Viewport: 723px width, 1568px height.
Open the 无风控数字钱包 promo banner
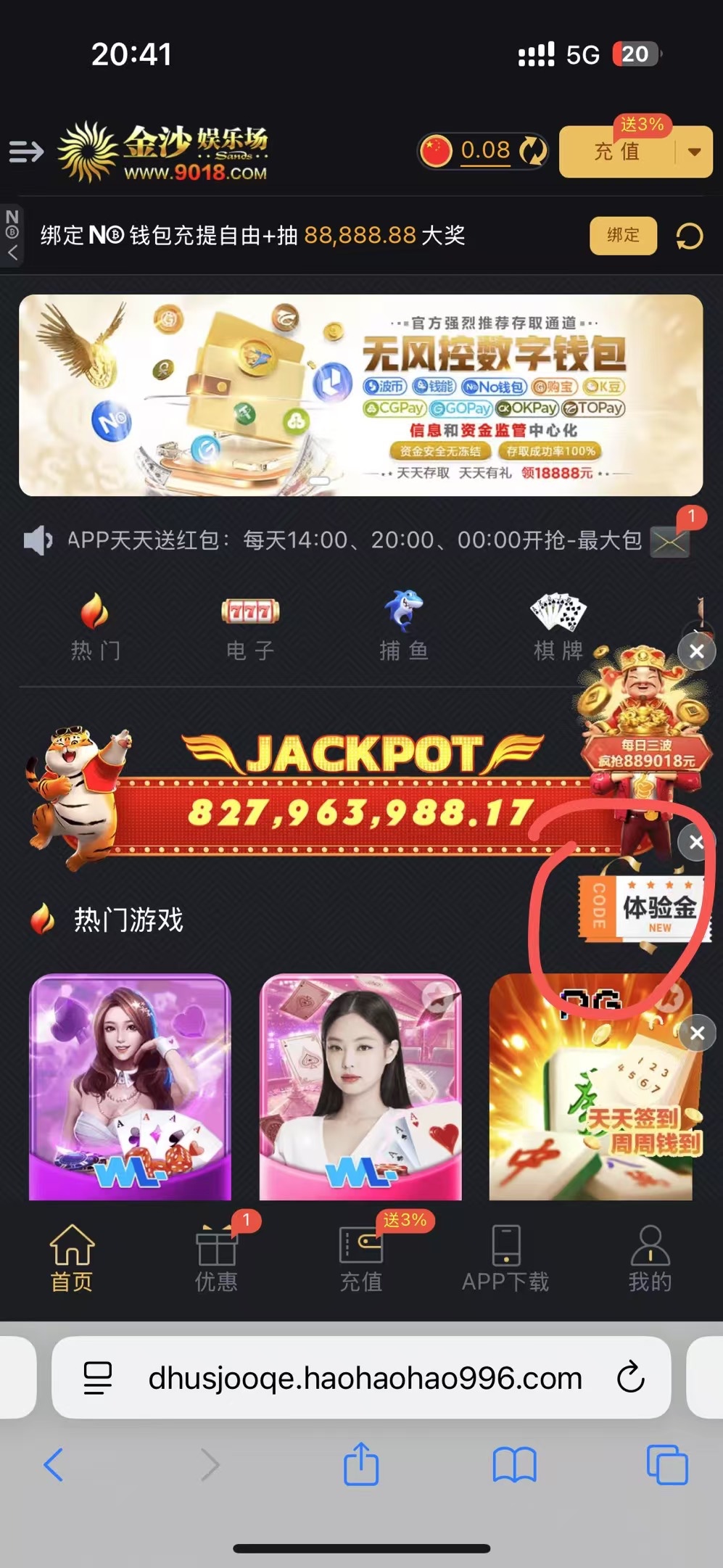(x=360, y=395)
